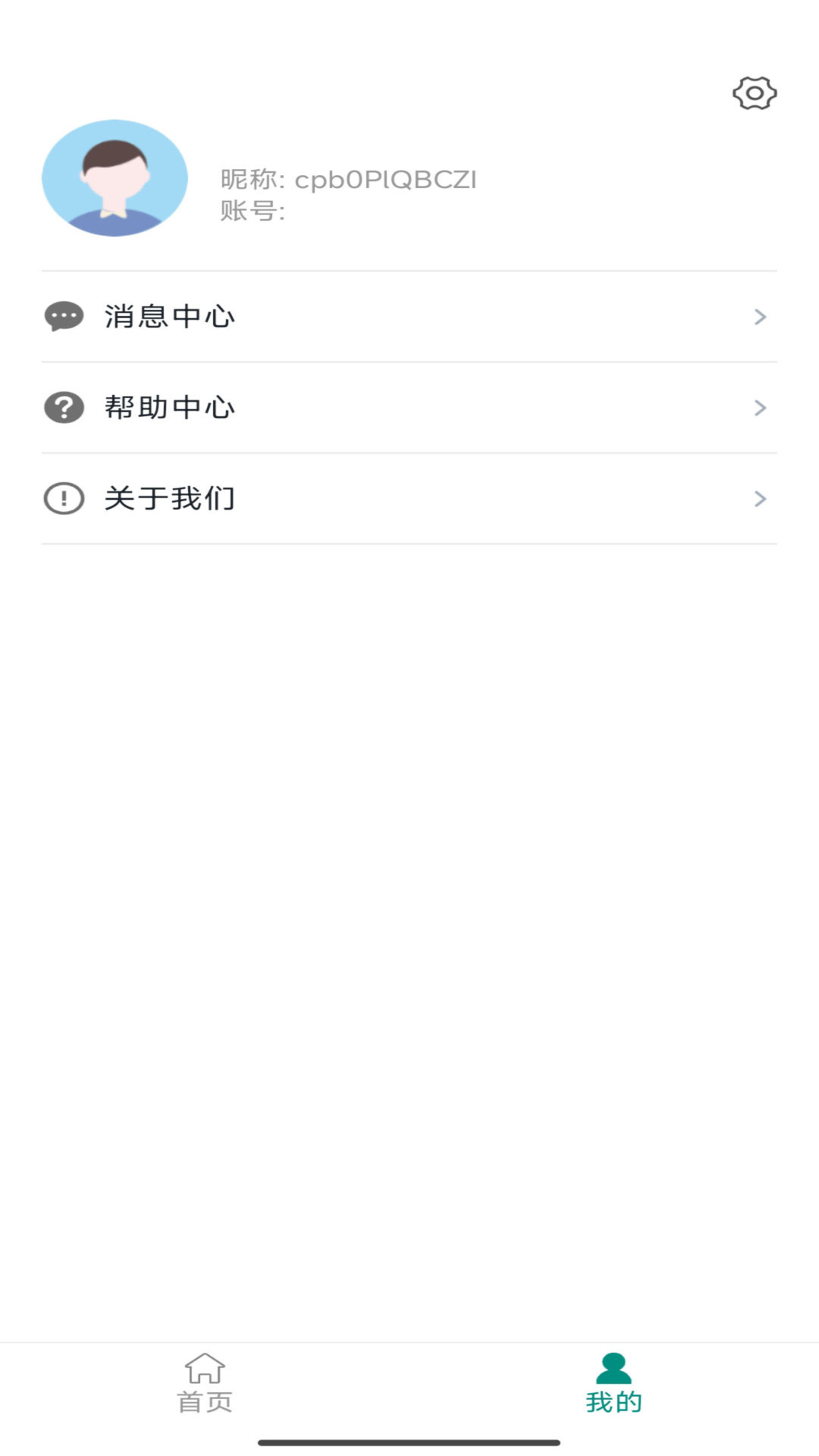Viewport: 819px width, 1456px height.
Task: Expand 消息中心 via its right chevron
Action: tap(760, 316)
